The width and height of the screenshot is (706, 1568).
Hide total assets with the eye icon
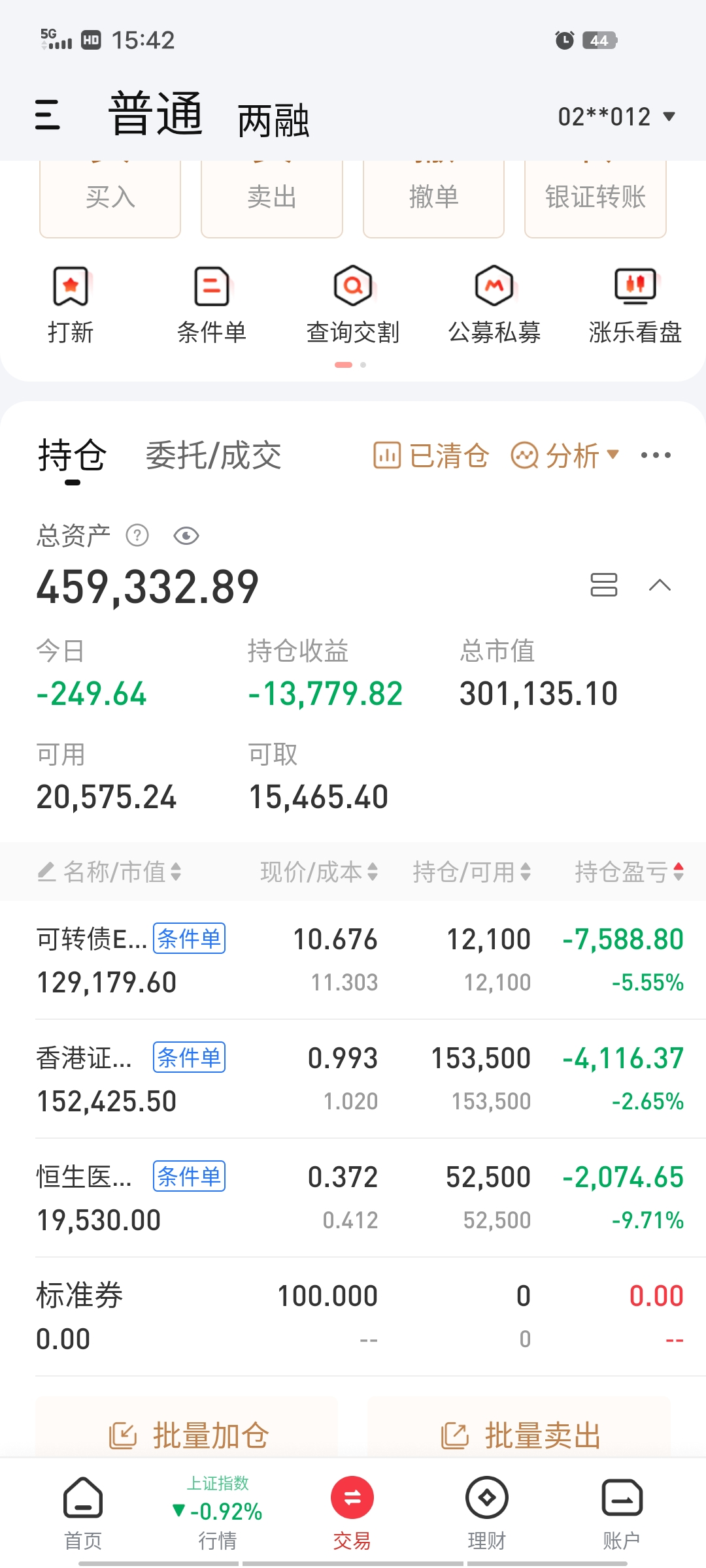[186, 536]
